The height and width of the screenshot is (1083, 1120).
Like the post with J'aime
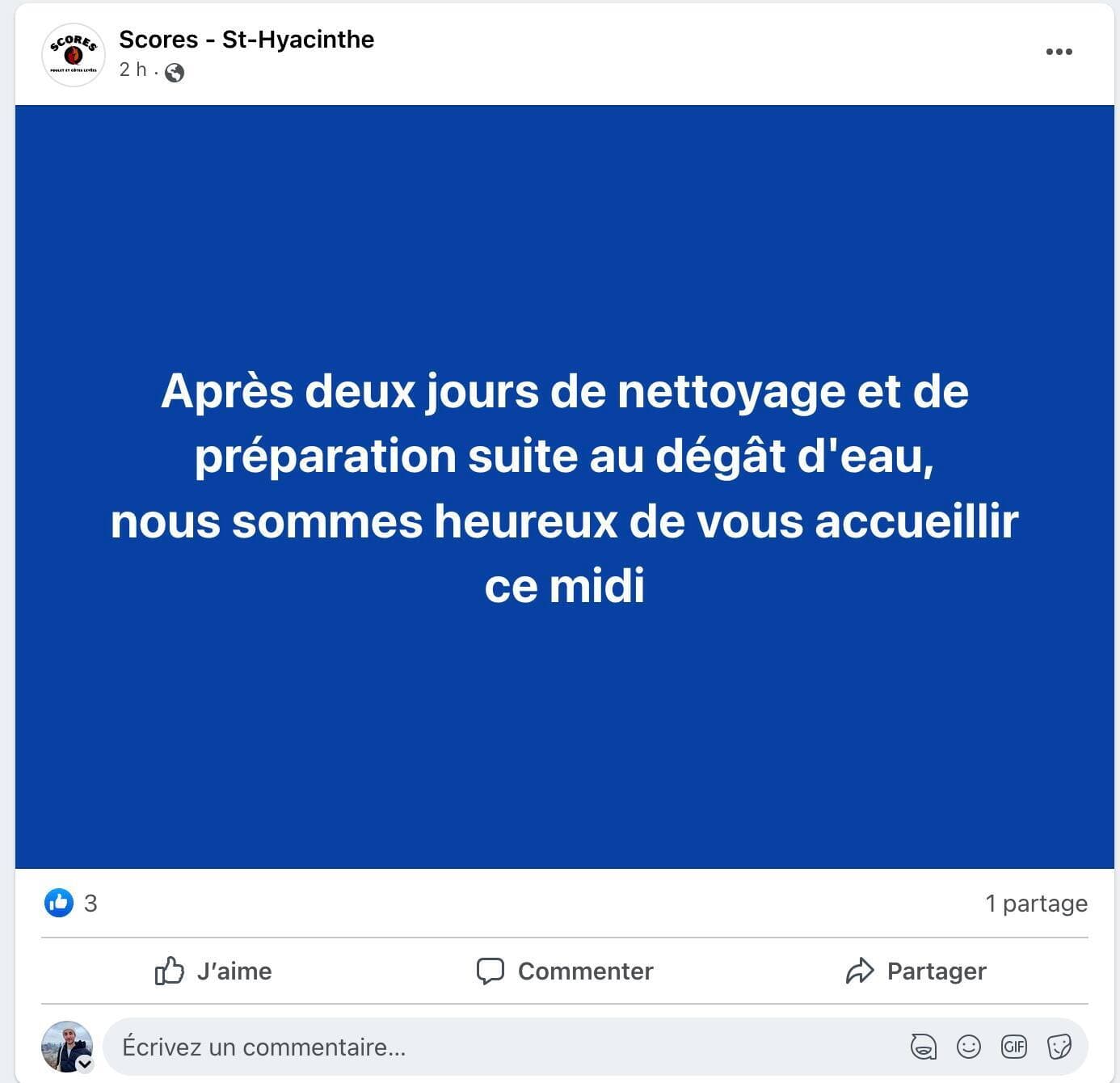point(213,971)
